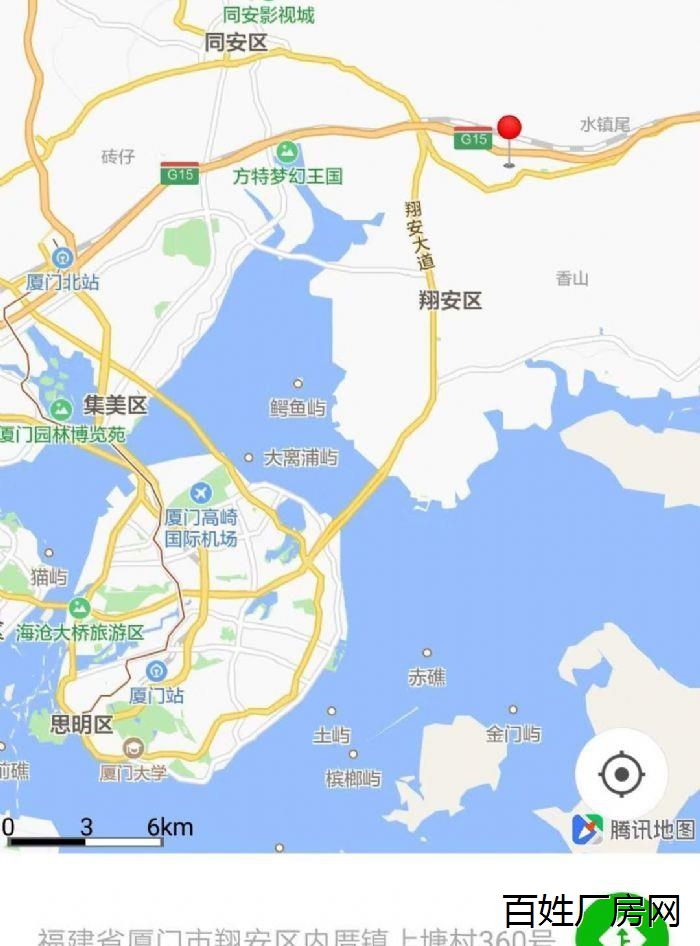Tap the red location pin near G15
The width and height of the screenshot is (700, 946).
point(510,131)
